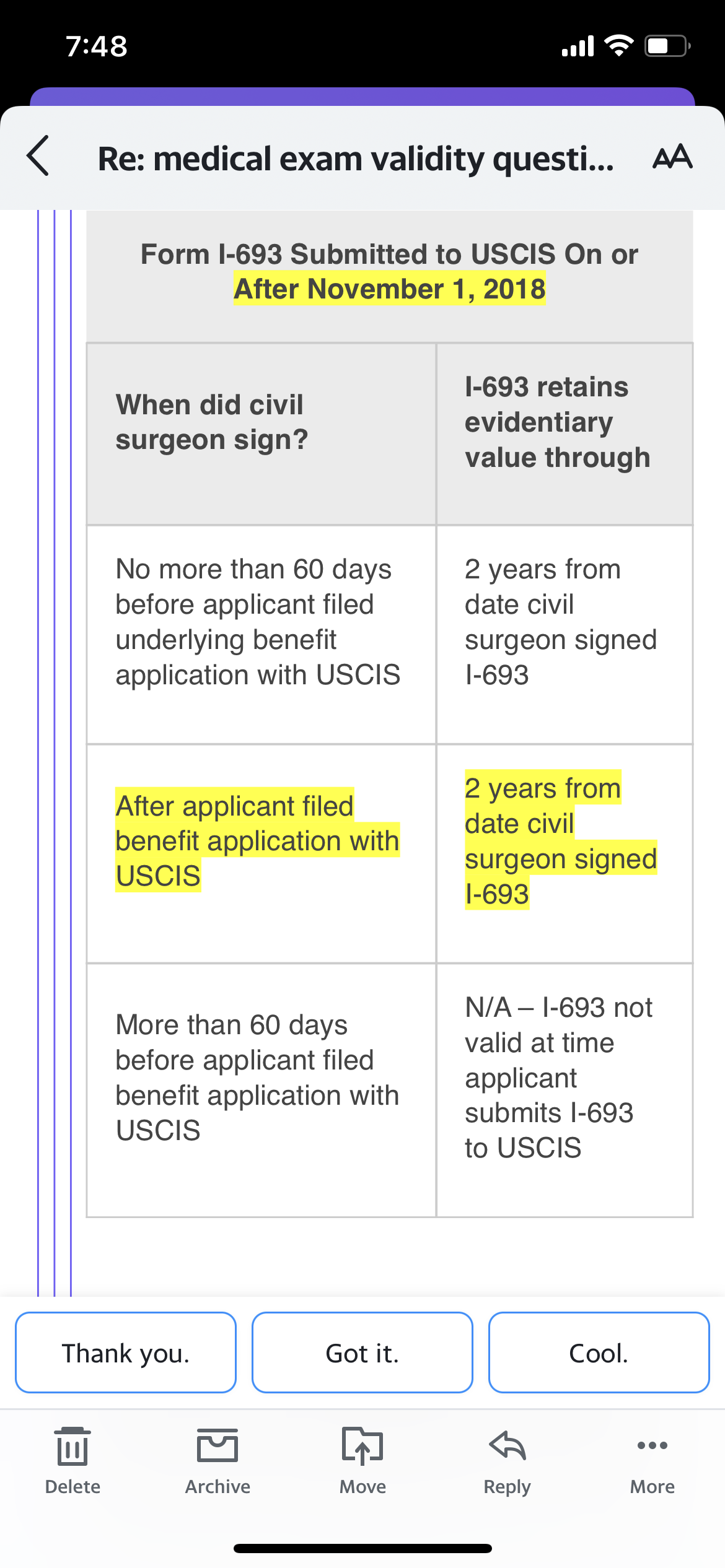Go back to the inbox
This screenshot has height=1568, width=725.
tap(38, 156)
